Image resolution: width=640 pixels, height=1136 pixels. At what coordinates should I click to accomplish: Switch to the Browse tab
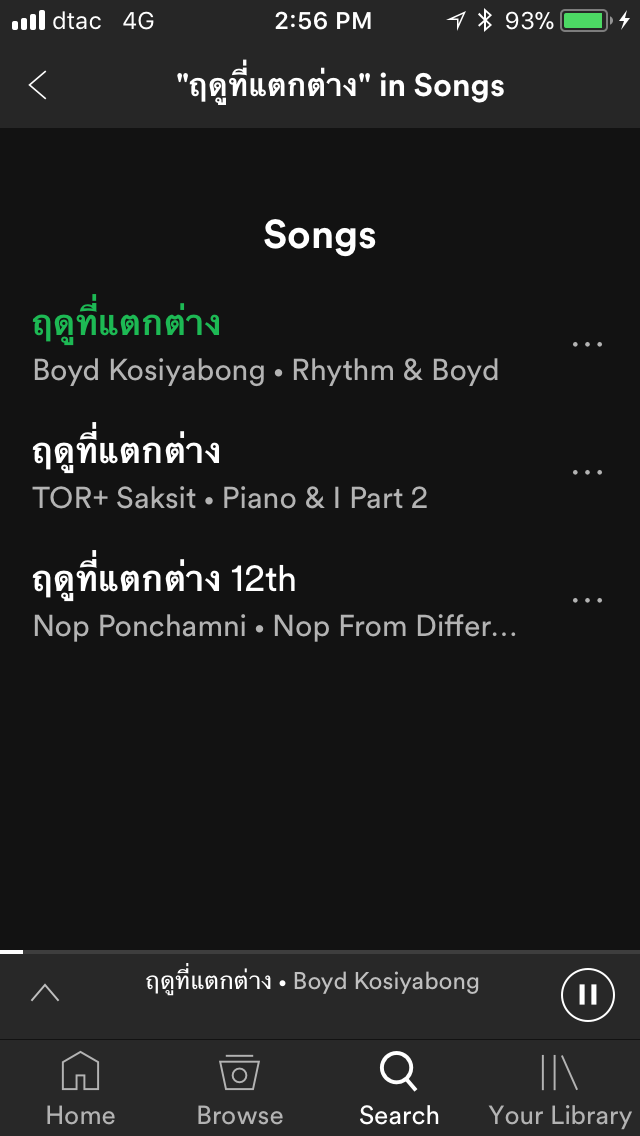tap(240, 1089)
